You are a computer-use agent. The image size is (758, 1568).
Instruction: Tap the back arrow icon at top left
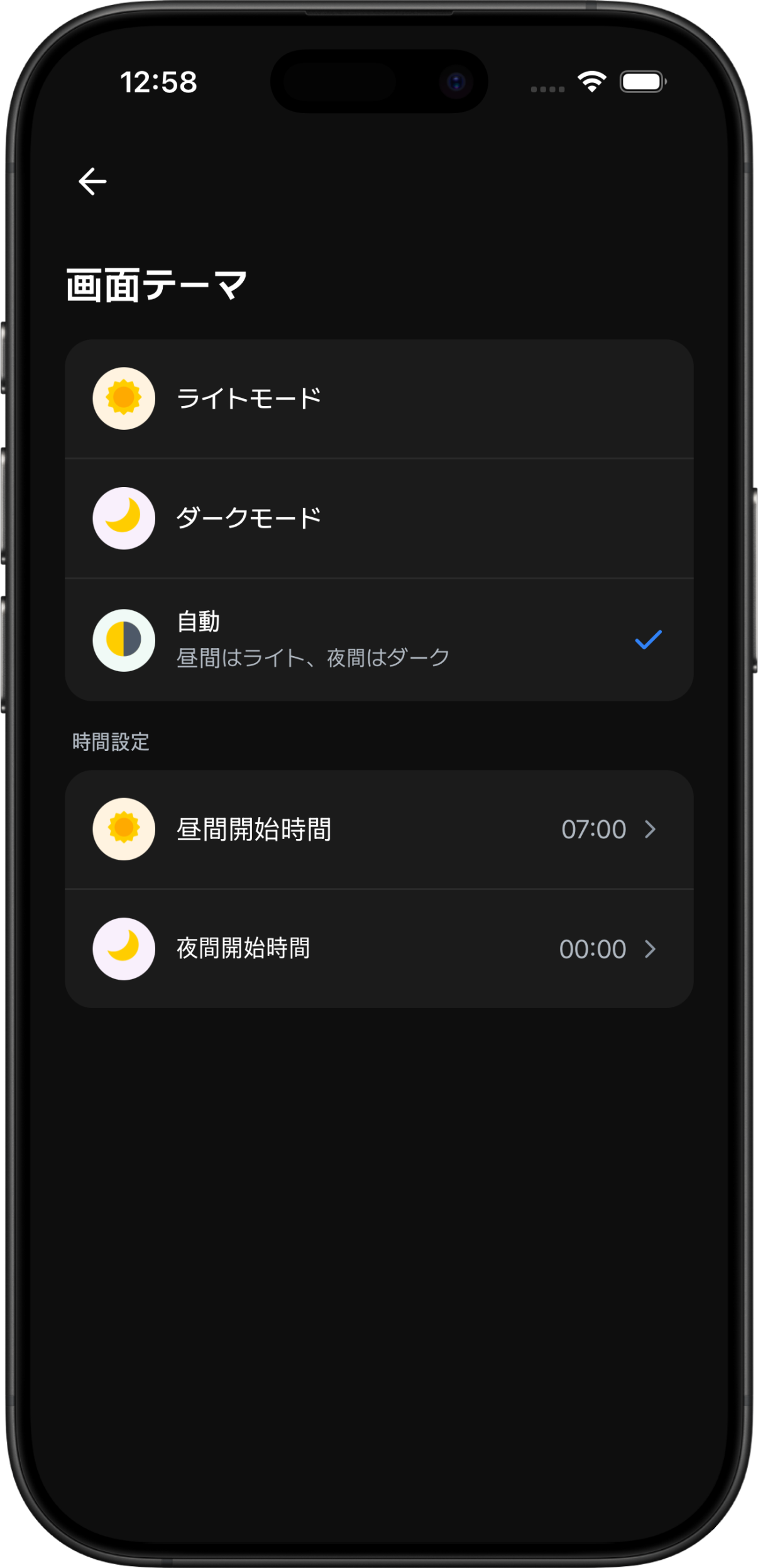(91, 181)
